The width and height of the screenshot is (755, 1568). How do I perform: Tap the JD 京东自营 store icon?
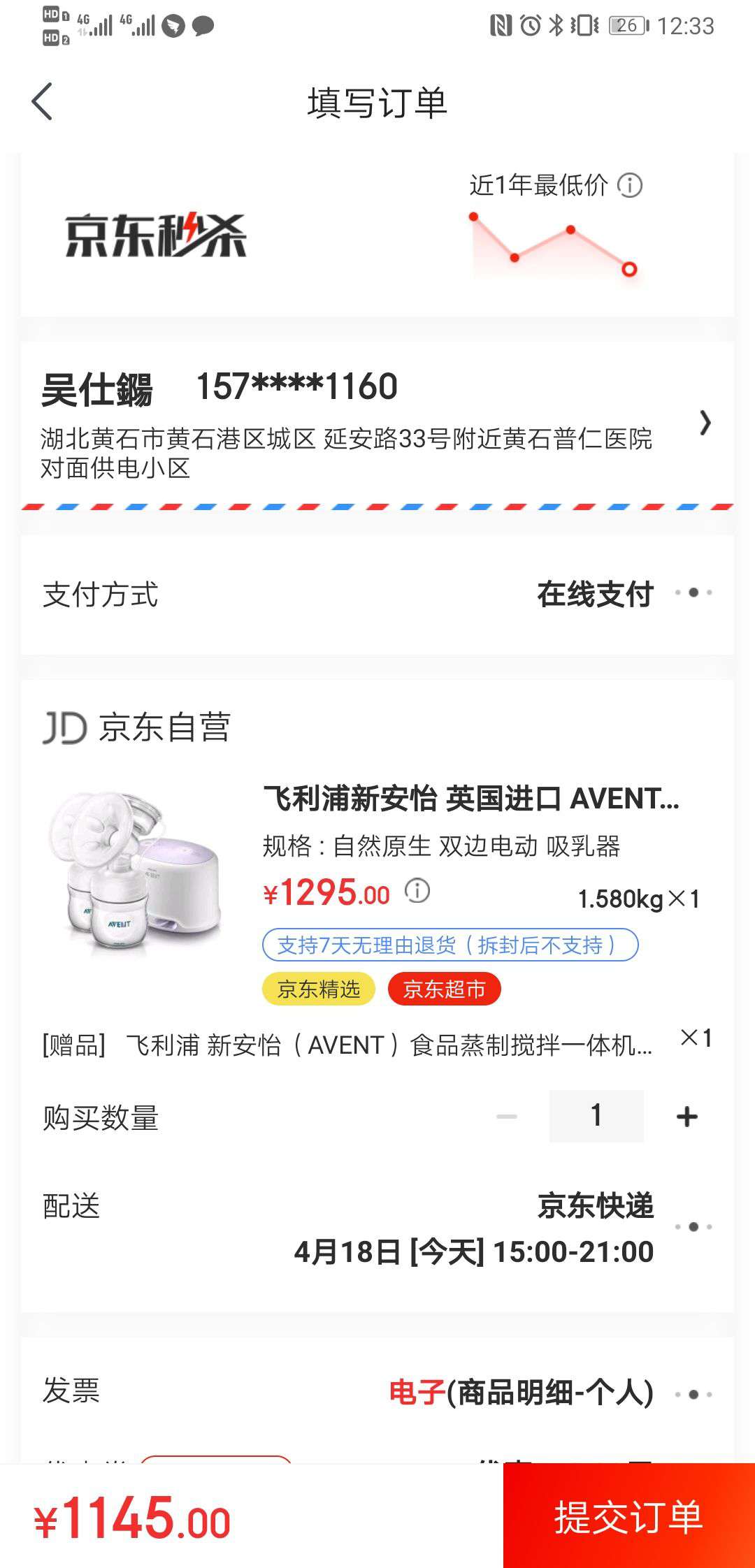[x=66, y=728]
